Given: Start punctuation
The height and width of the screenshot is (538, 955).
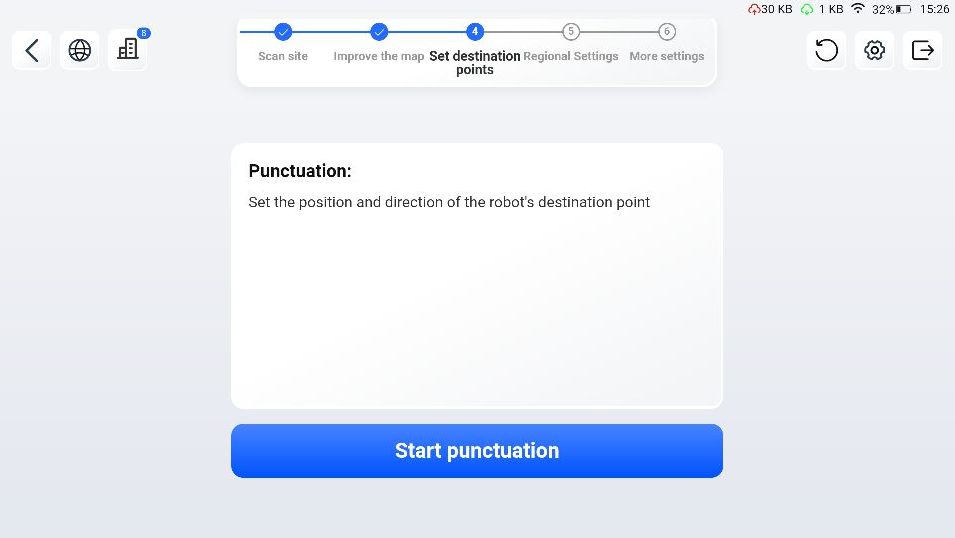Looking at the screenshot, I should click(x=476, y=451).
